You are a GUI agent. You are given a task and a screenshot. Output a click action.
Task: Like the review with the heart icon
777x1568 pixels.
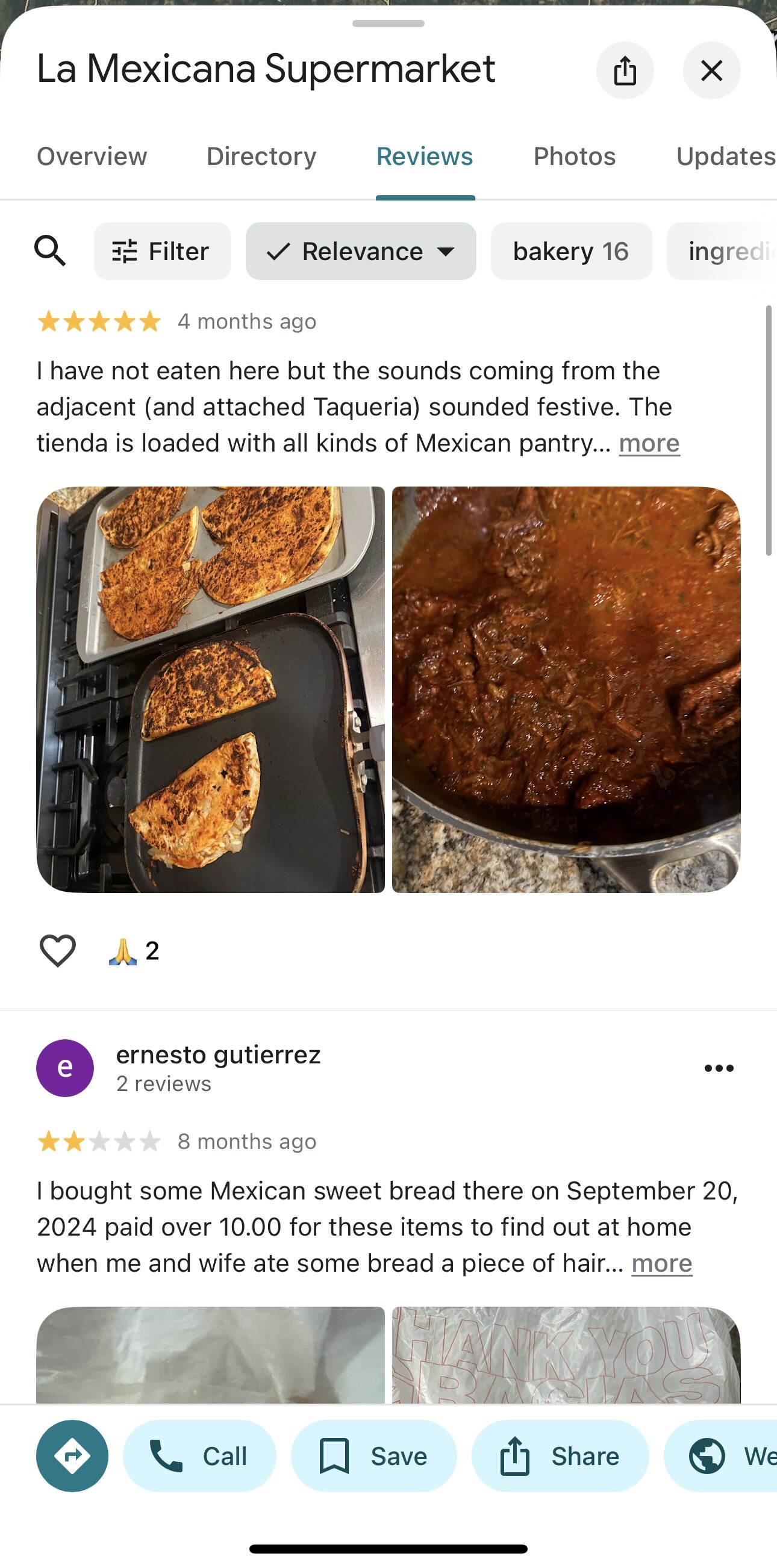(58, 950)
